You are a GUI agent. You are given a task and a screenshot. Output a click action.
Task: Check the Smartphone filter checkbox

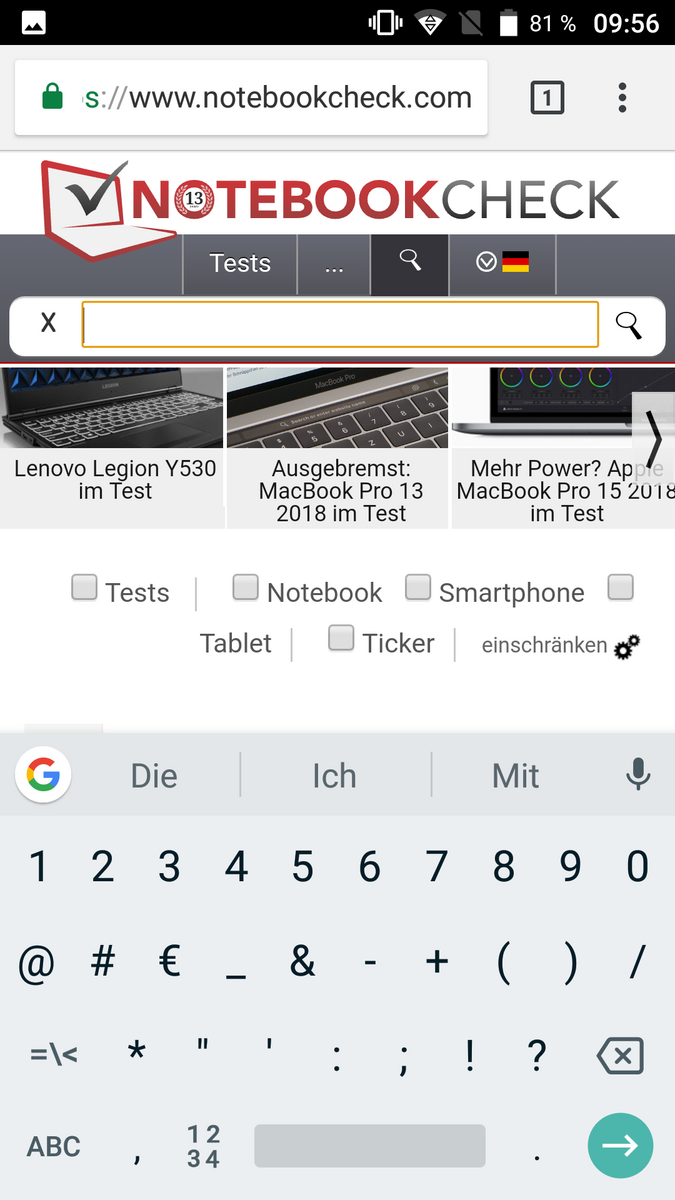(417, 588)
